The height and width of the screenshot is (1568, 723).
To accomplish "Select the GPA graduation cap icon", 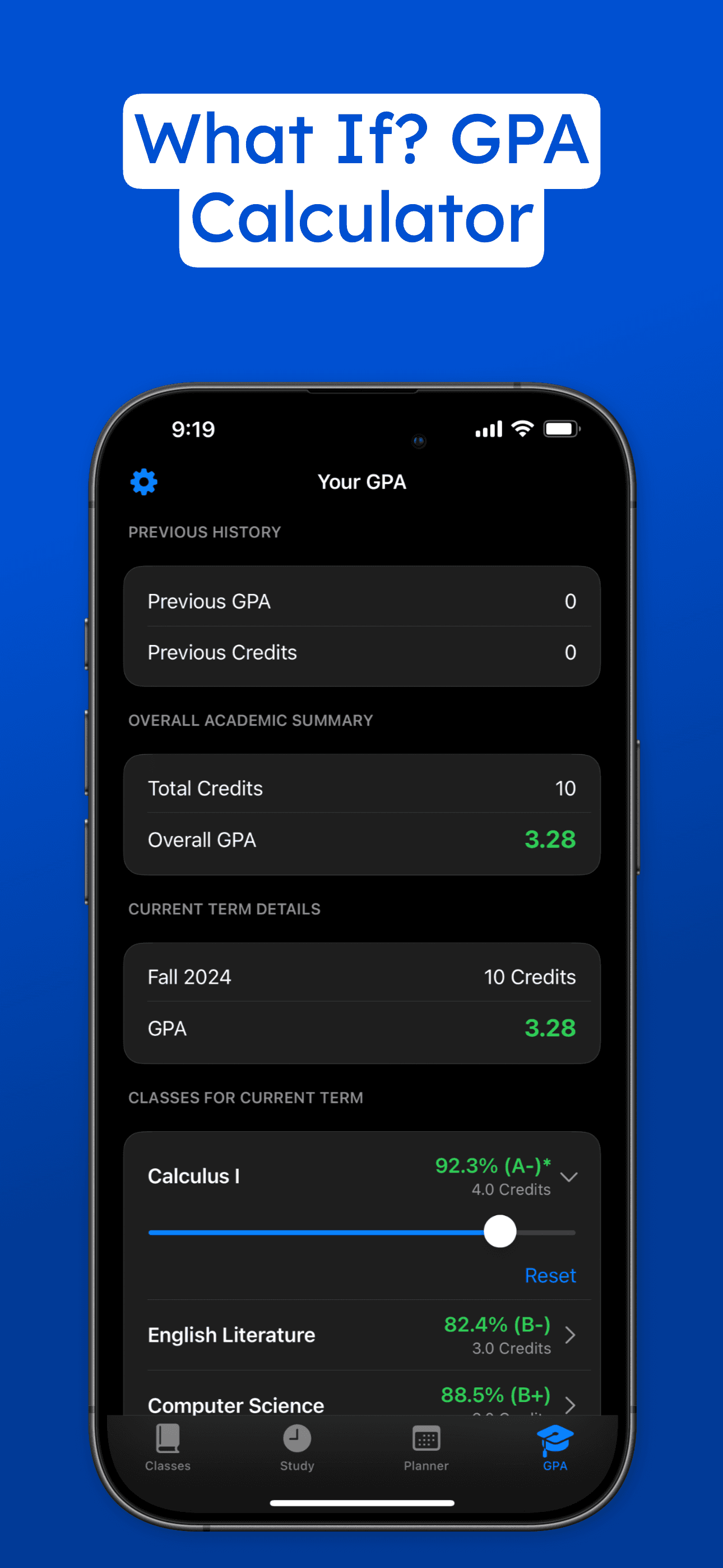I will point(555,1439).
